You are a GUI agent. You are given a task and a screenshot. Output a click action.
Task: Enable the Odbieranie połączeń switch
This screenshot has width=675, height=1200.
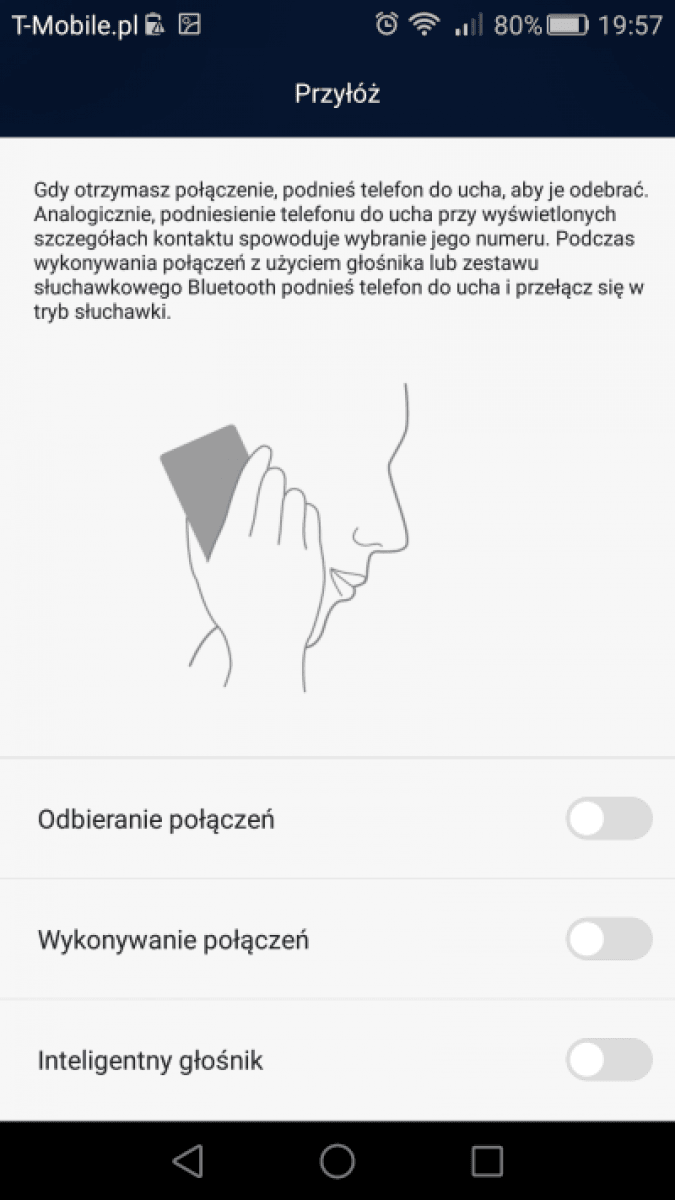pyautogui.click(x=609, y=819)
